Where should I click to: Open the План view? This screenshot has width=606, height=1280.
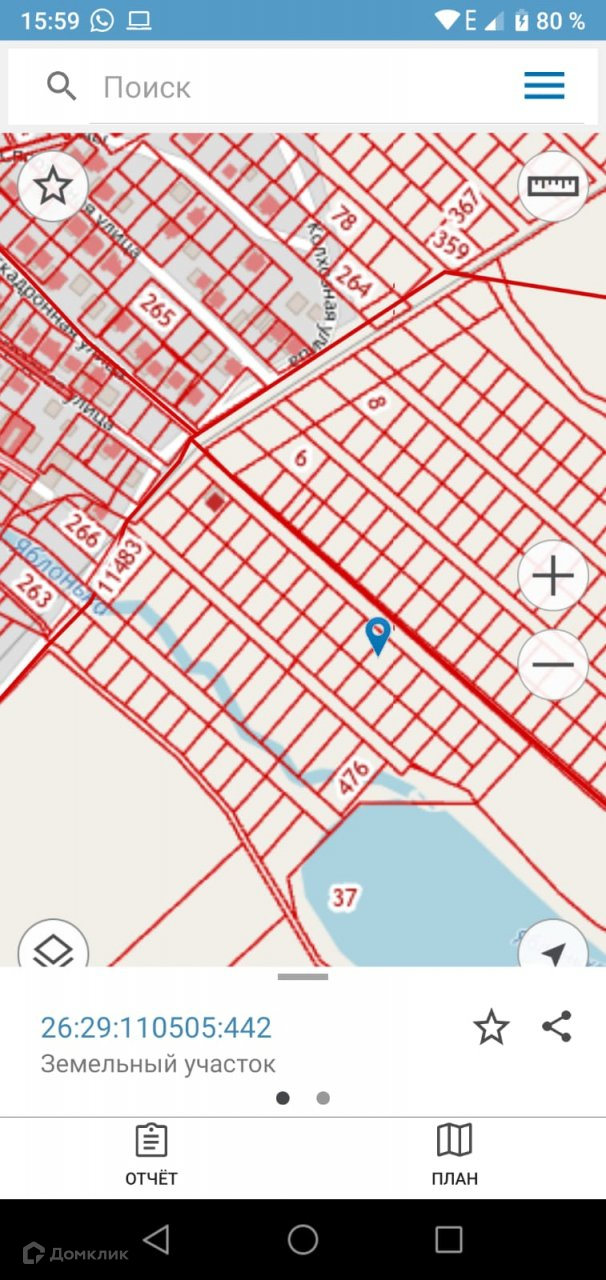tap(455, 1155)
